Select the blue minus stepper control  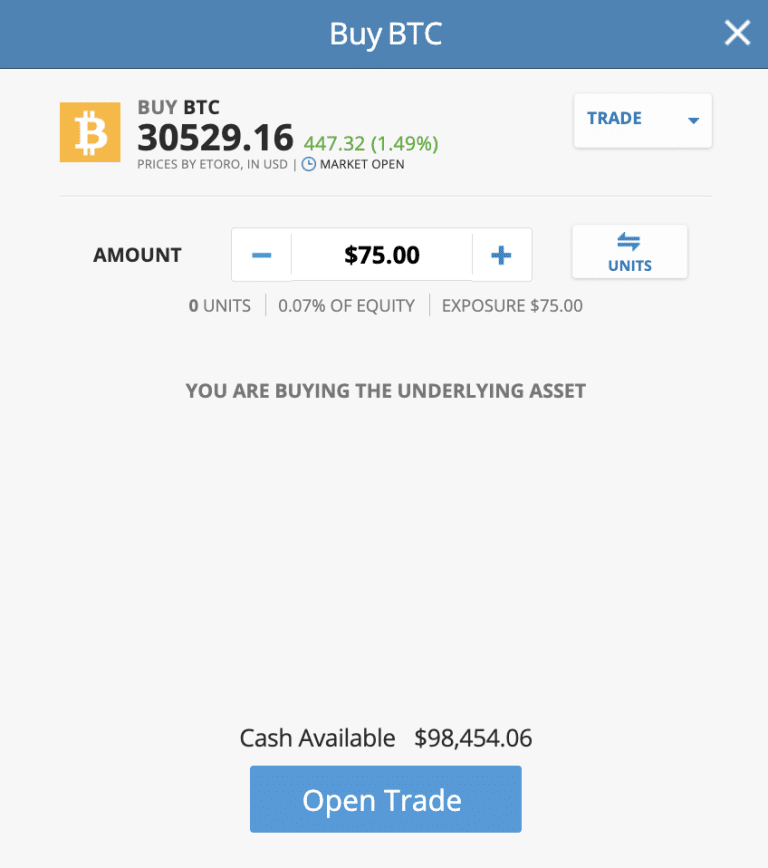click(261, 255)
